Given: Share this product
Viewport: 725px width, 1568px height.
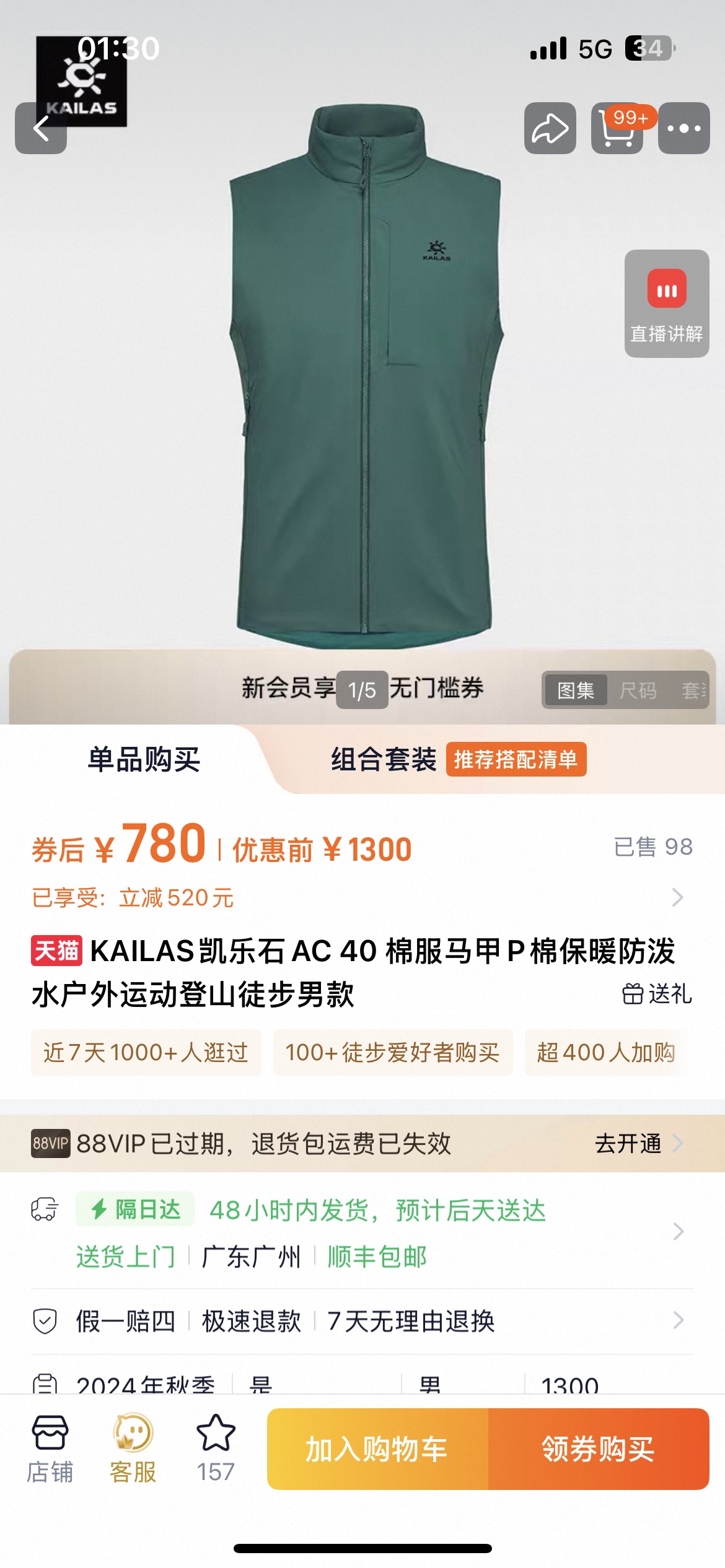Looking at the screenshot, I should (550, 129).
